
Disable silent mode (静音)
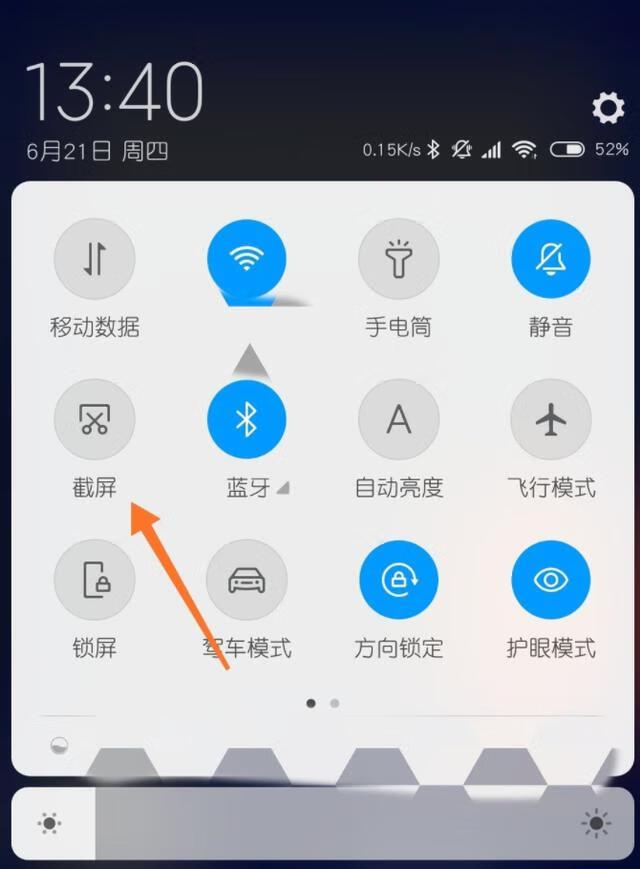551,259
